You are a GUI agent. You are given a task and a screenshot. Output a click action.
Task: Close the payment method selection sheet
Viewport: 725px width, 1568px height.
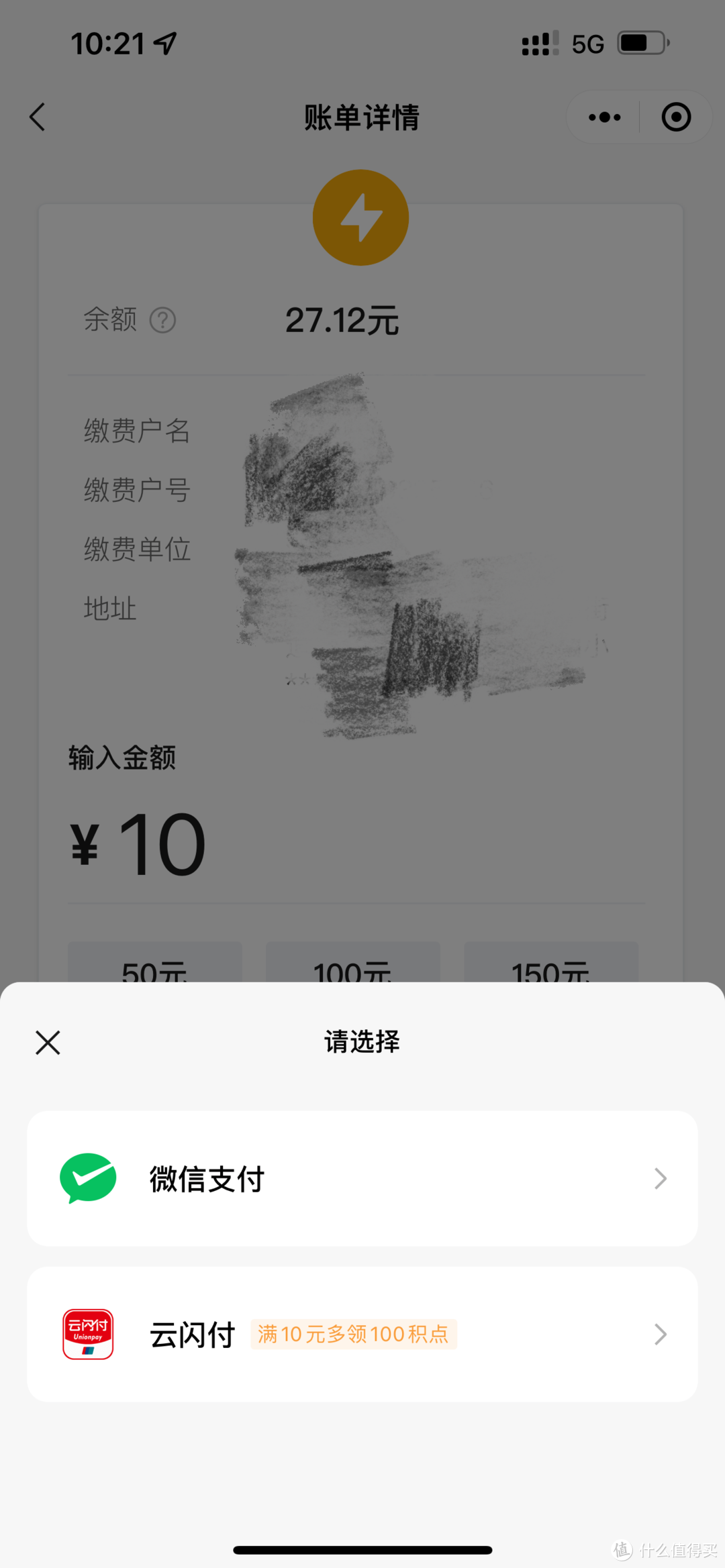pos(48,1043)
